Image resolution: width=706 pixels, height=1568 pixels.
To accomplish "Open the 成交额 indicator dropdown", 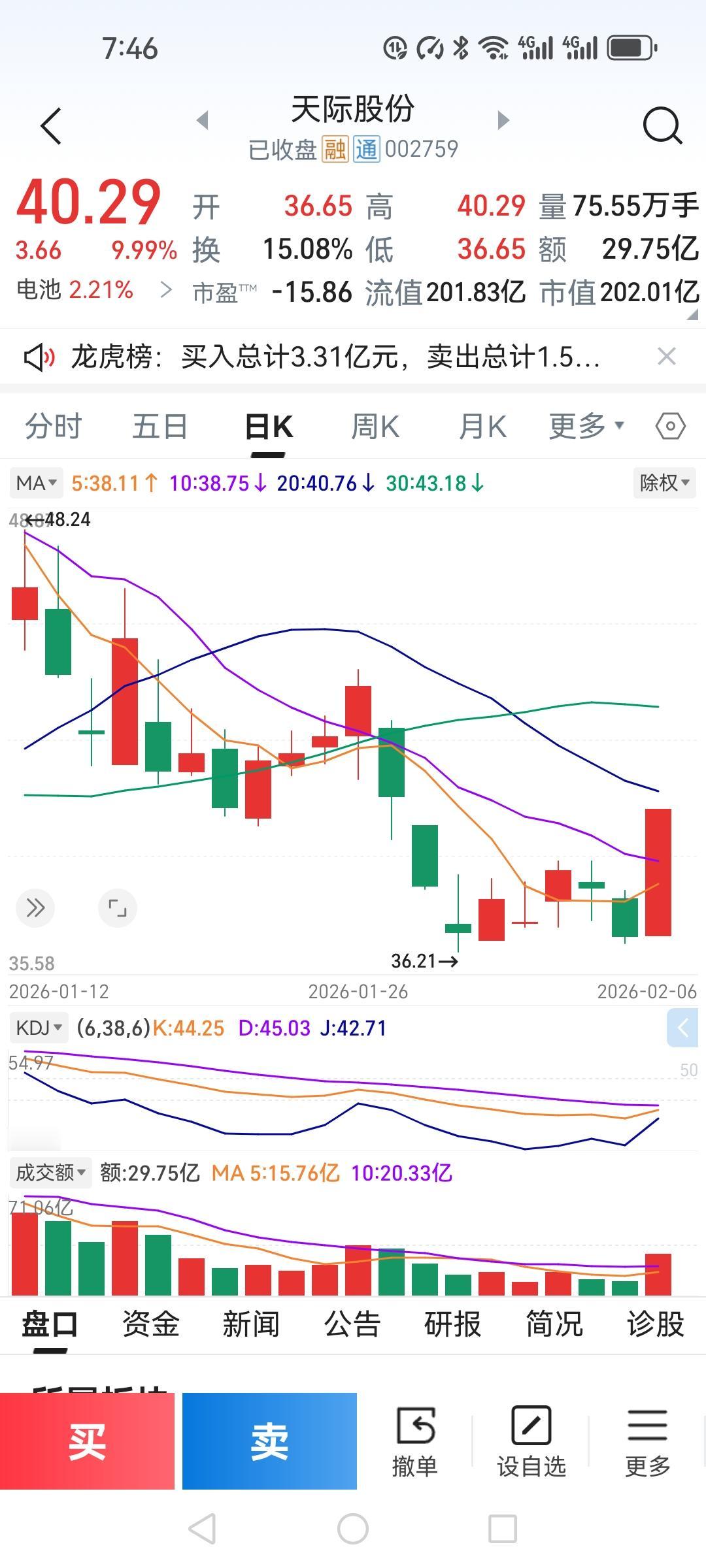I will 50,1173.
